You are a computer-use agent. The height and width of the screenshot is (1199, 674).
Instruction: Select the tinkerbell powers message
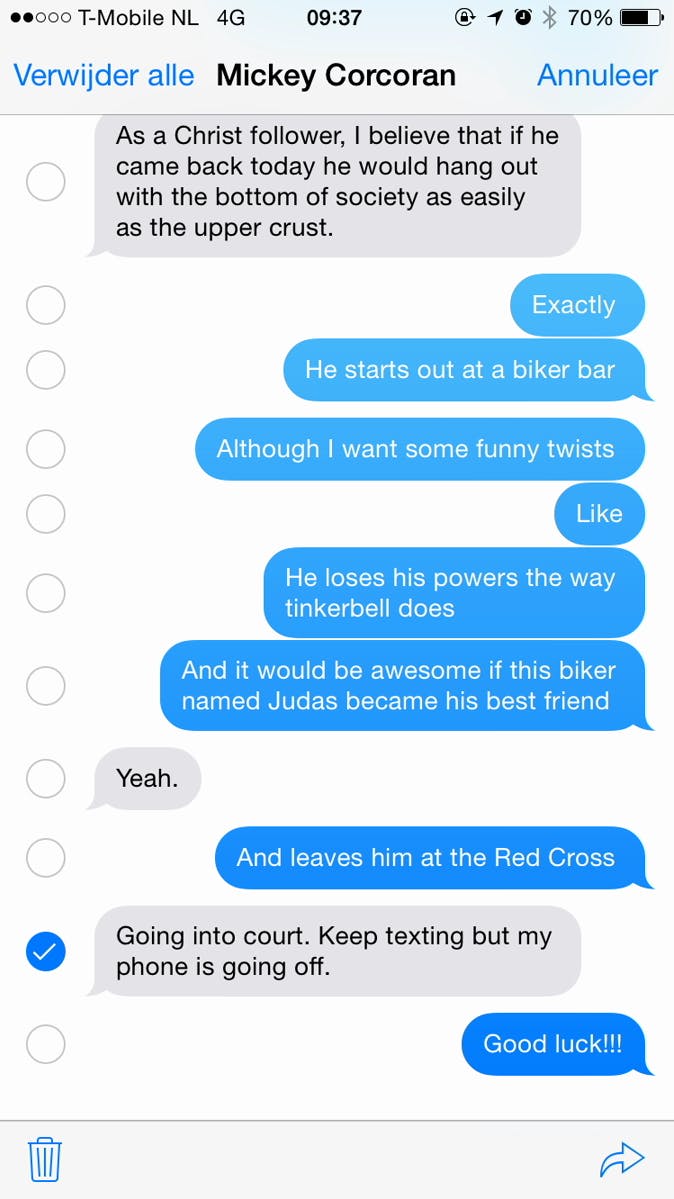click(45, 593)
